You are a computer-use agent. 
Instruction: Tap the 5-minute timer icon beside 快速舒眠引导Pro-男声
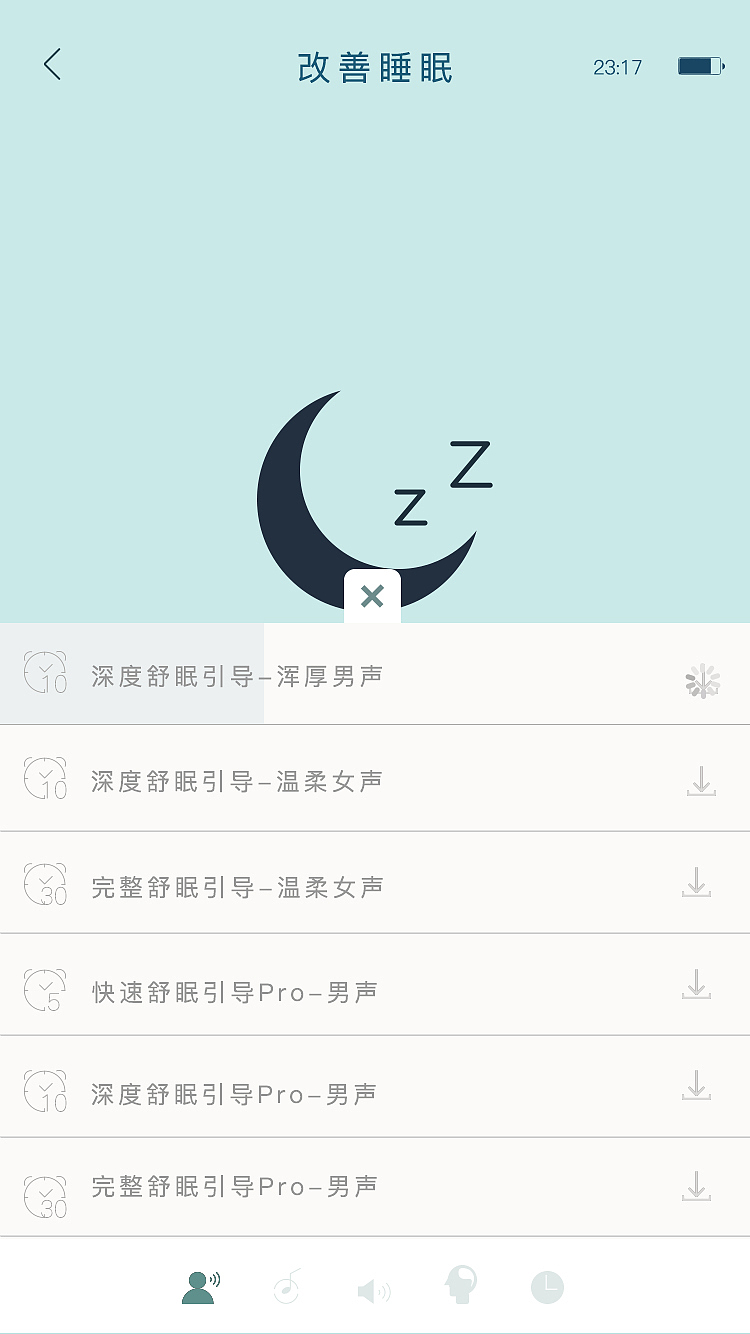pyautogui.click(x=44, y=991)
